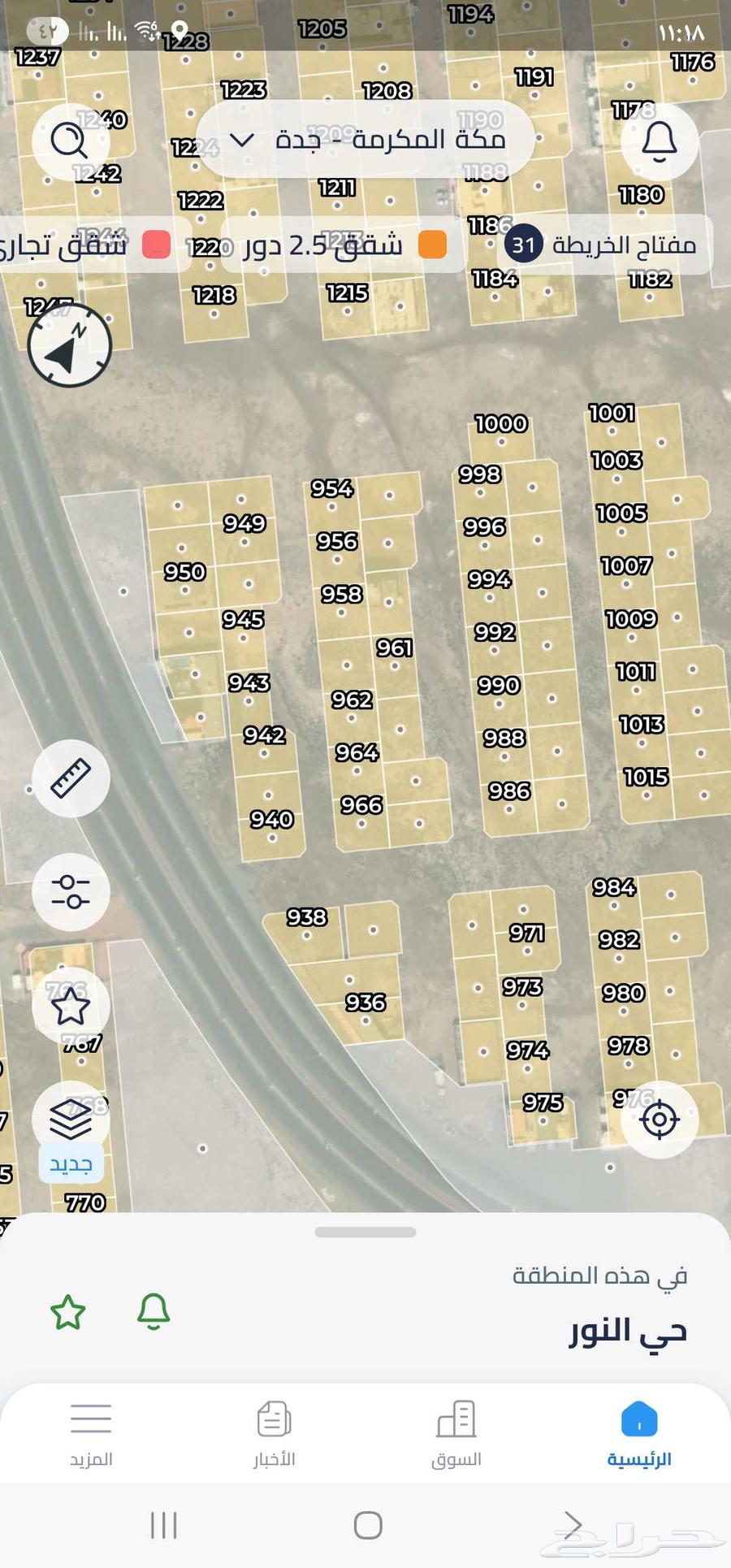
Task: Open the map layers button
Action: pos(71,1120)
